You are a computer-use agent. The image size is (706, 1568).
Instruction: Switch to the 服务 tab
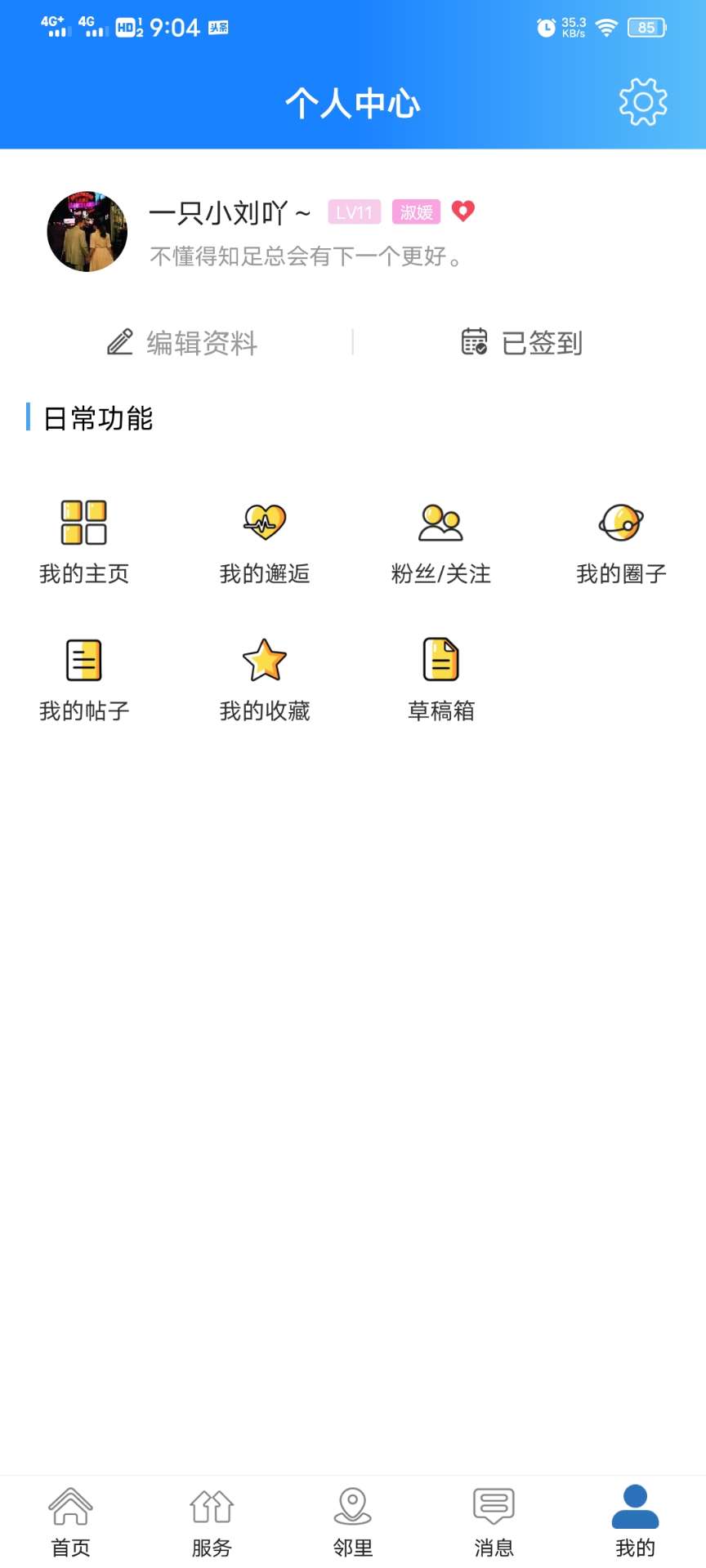click(212, 1522)
